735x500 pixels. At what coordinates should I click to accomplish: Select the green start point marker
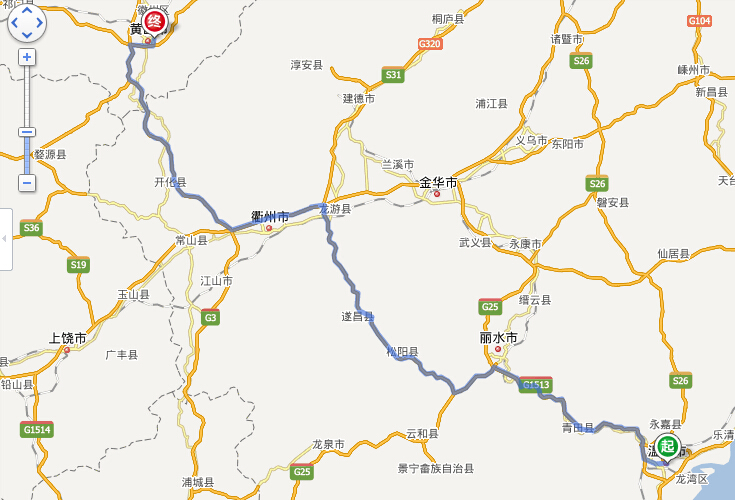click(668, 446)
